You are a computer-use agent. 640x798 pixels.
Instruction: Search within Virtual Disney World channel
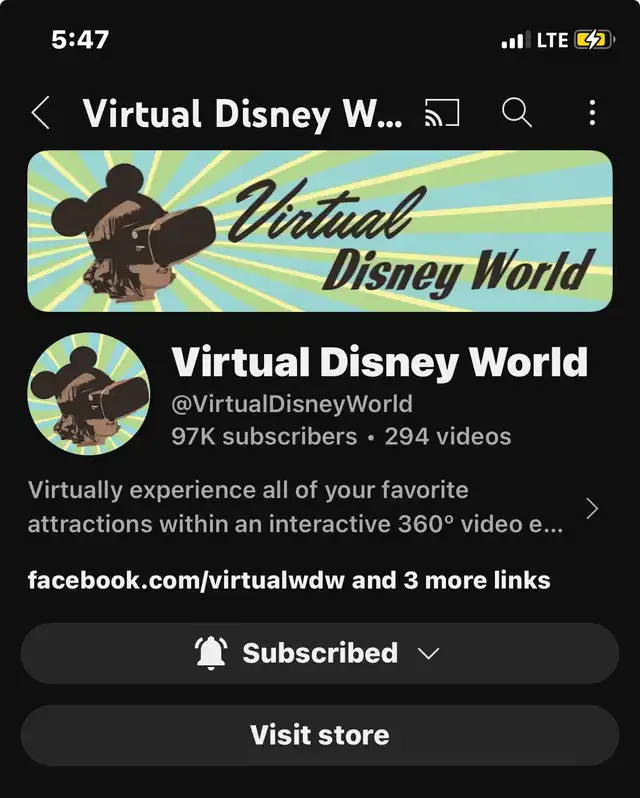[x=516, y=114]
